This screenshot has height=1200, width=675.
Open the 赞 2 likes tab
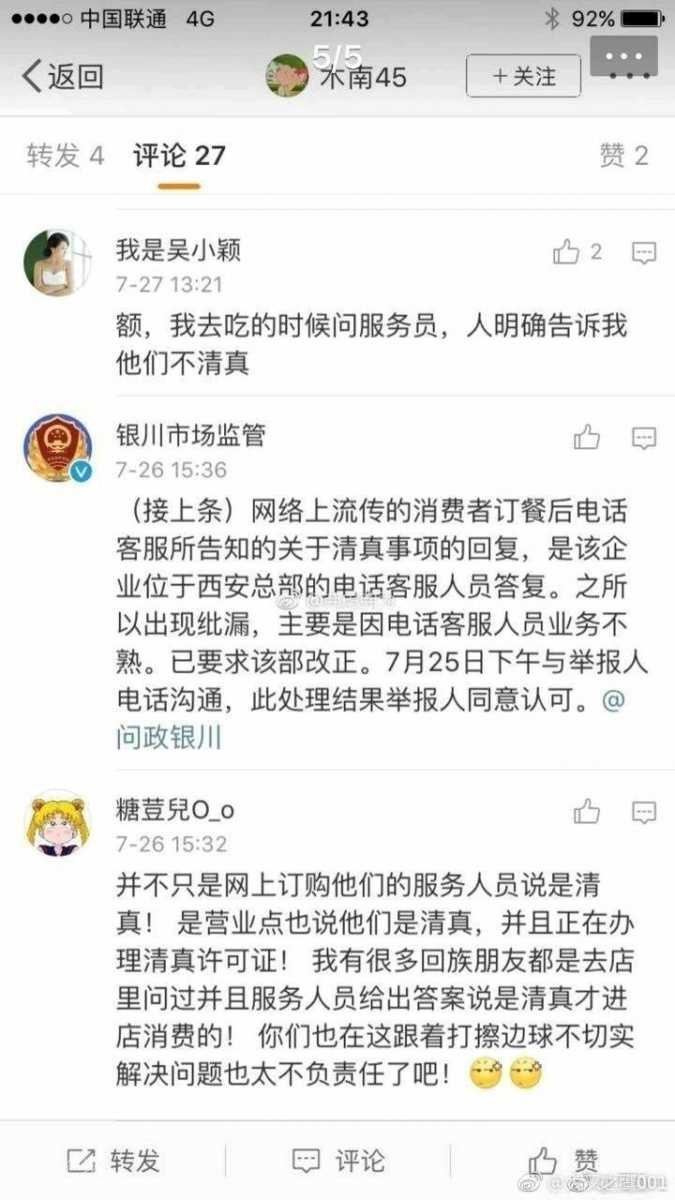point(623,155)
